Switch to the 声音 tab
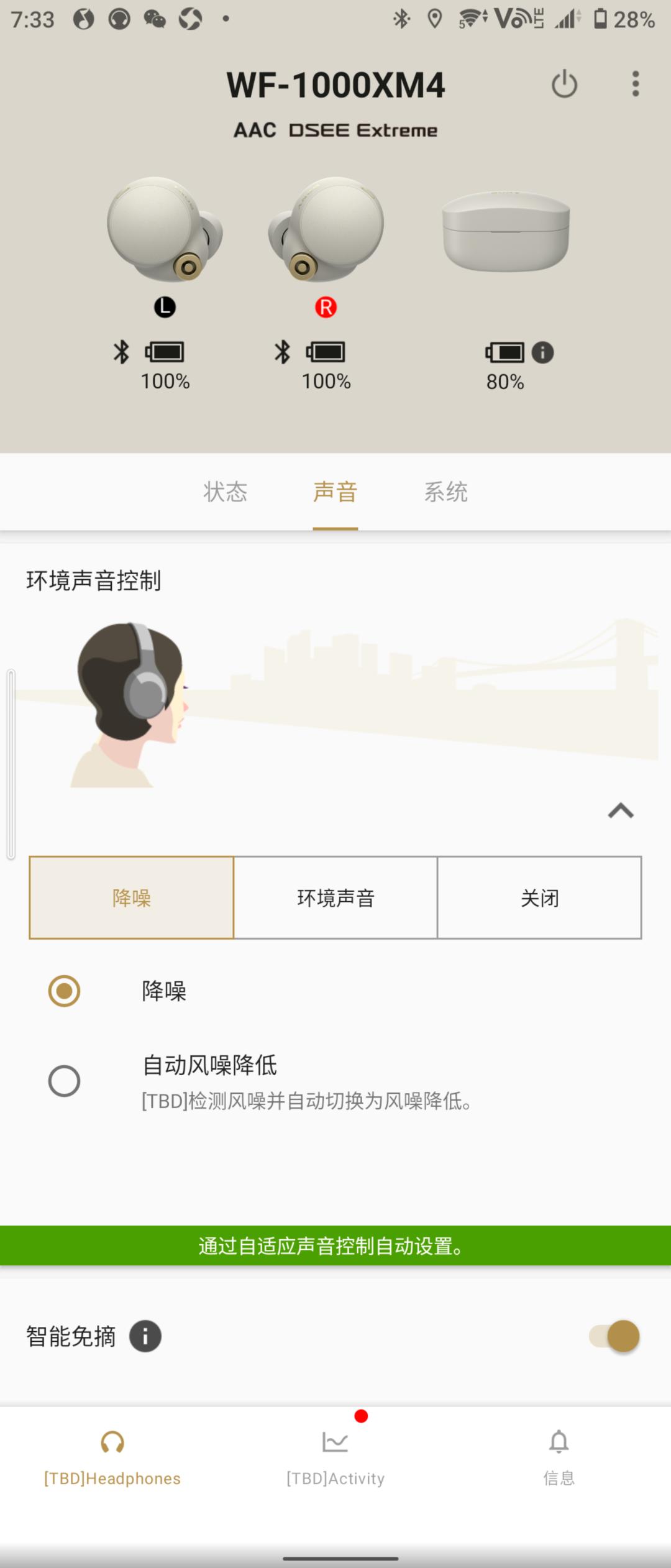Screen dimensions: 671x1568 click(x=335, y=492)
